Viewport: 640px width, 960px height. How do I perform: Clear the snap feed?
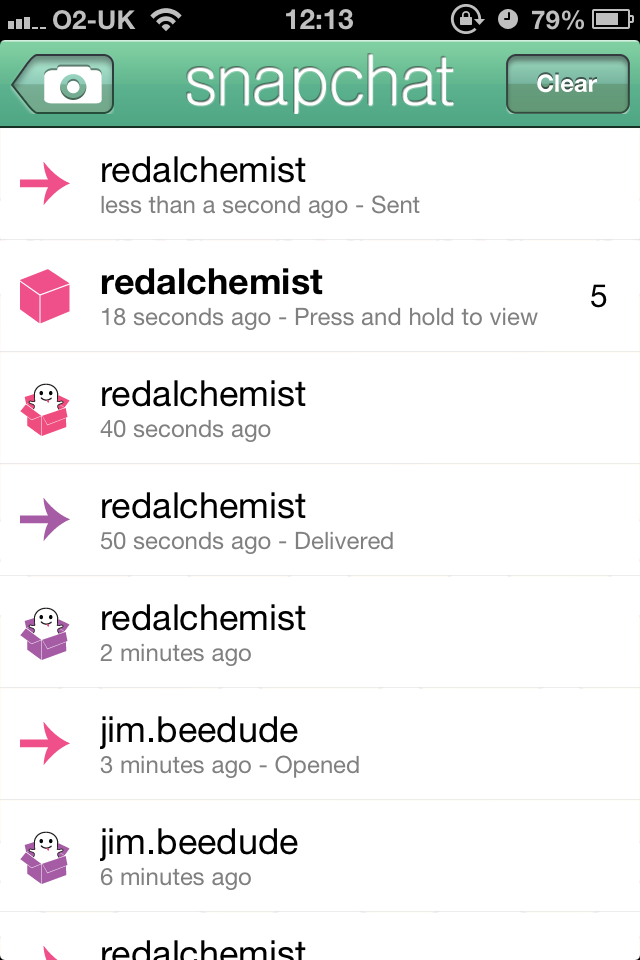566,84
